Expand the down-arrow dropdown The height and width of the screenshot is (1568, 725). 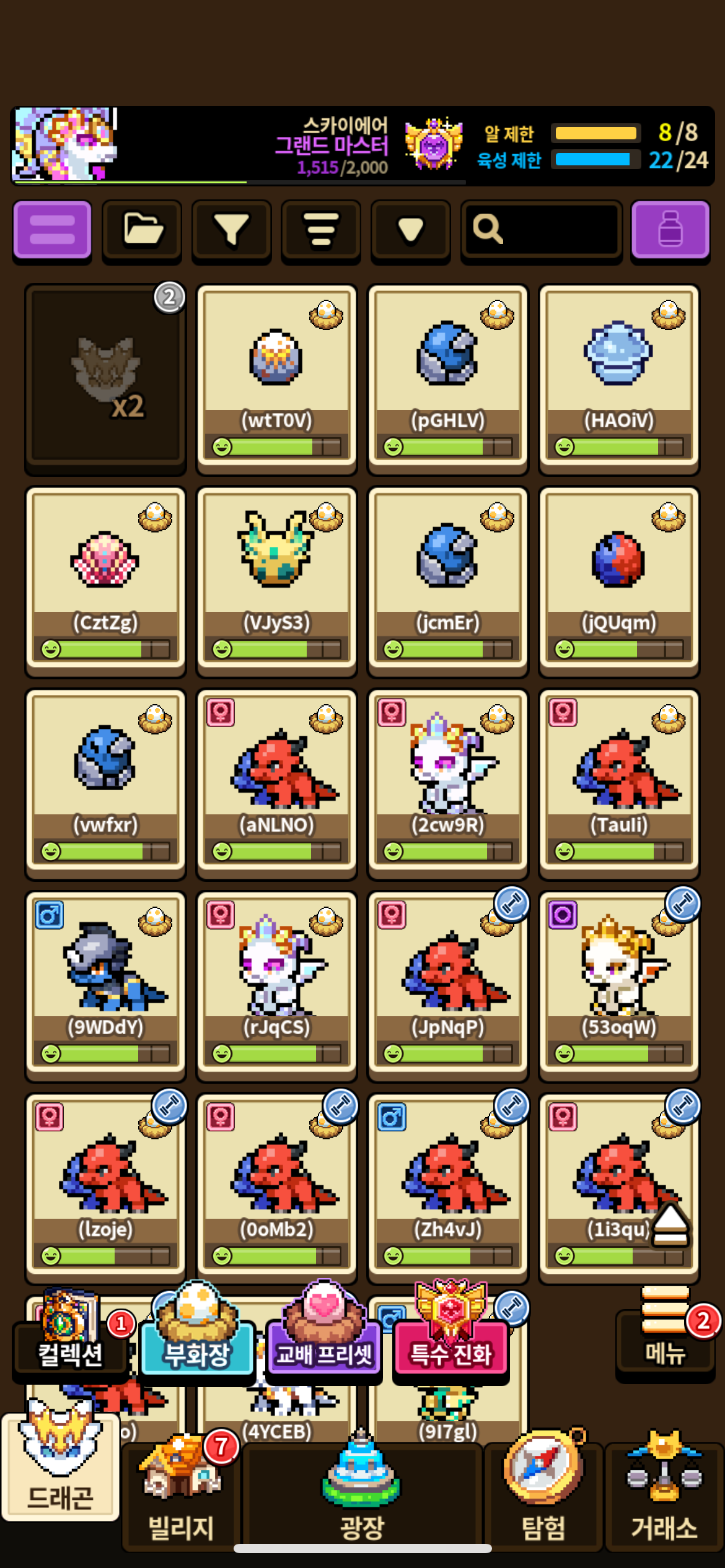[410, 230]
